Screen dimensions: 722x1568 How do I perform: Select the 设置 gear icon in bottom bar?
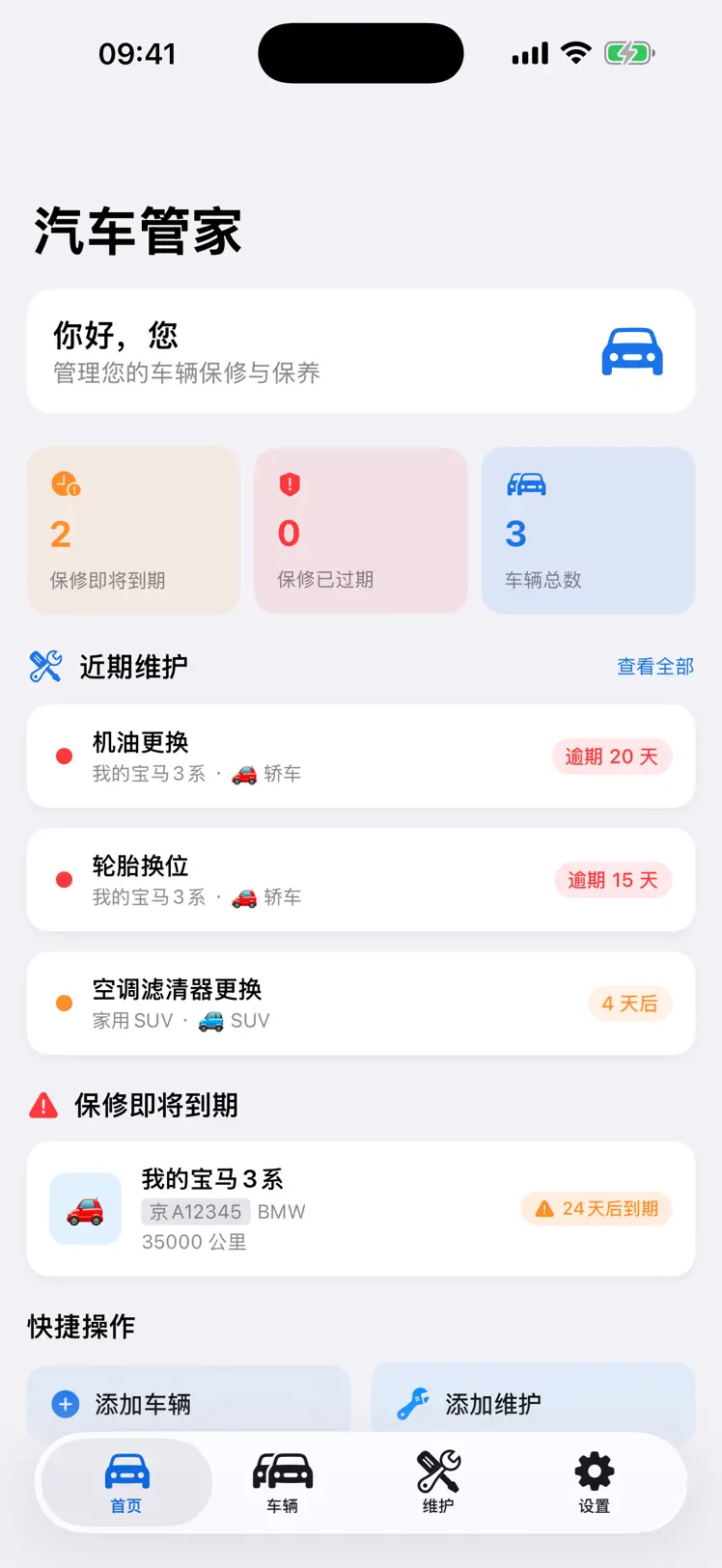(593, 1471)
